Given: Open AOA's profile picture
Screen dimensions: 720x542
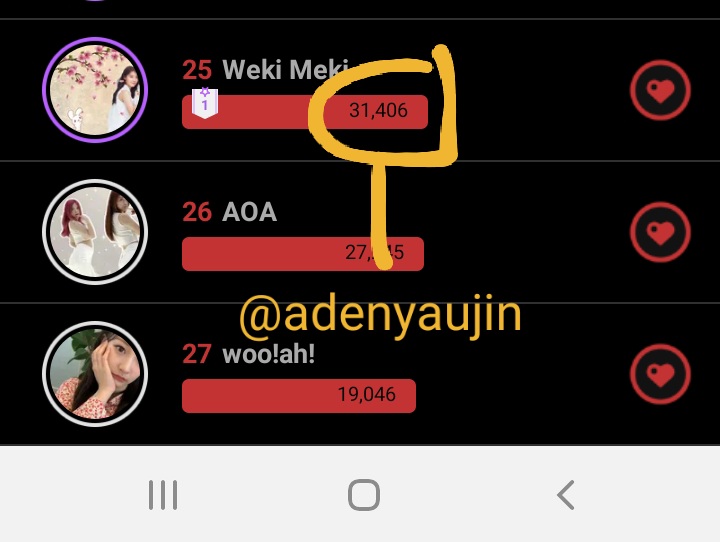Looking at the screenshot, I should click(95, 233).
